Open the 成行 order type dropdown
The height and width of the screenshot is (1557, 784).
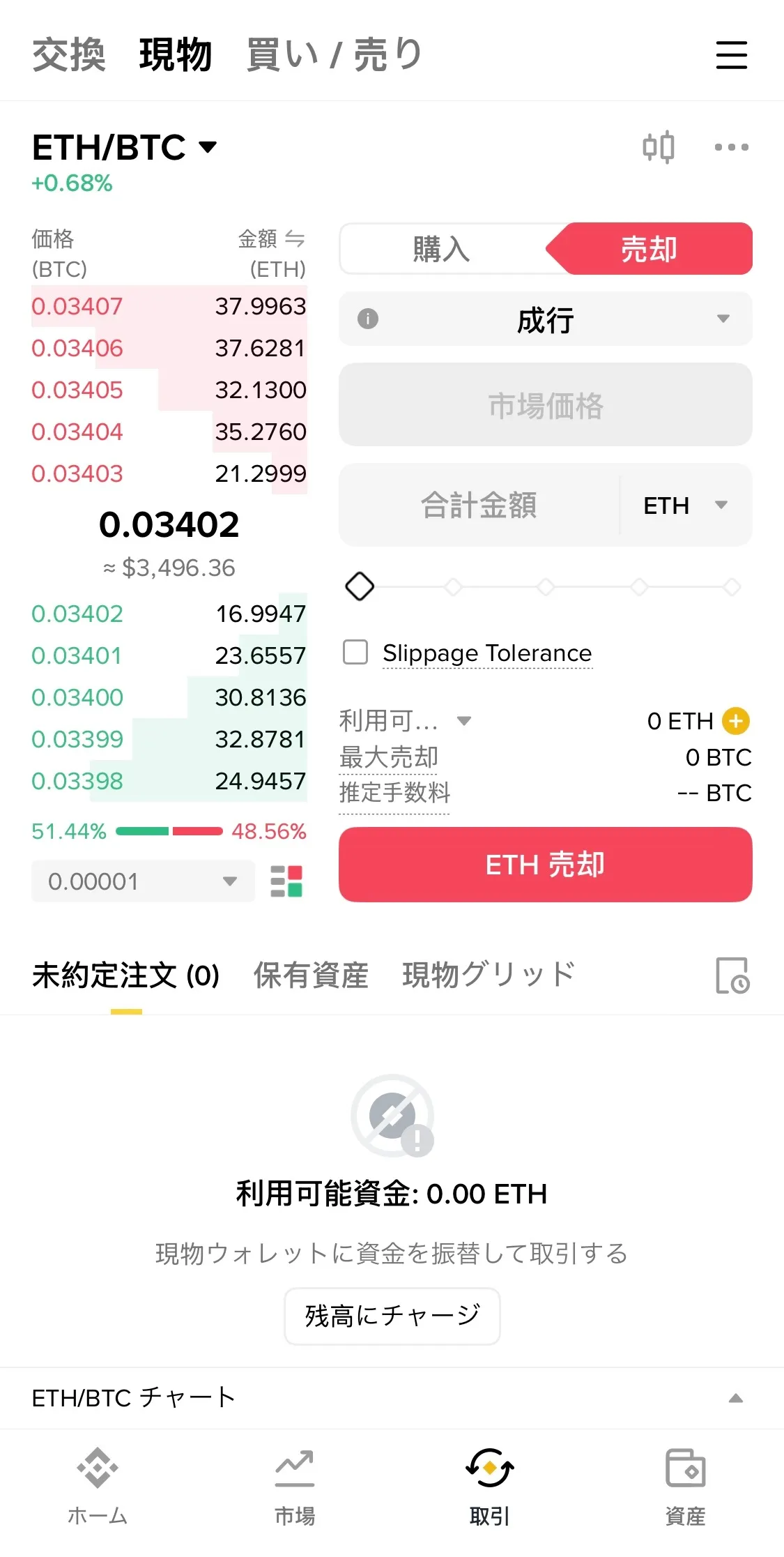pos(545,319)
